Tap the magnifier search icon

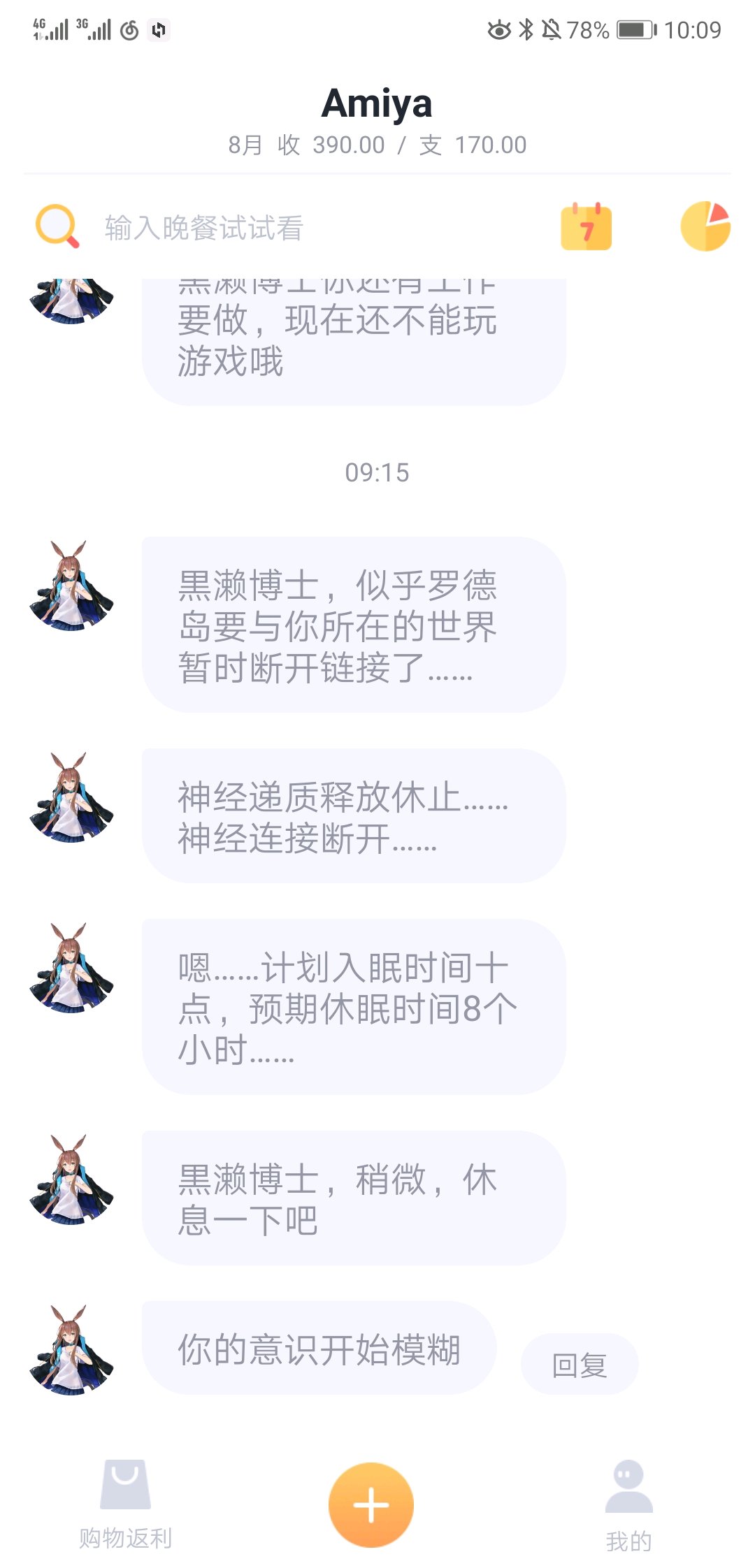tap(57, 226)
